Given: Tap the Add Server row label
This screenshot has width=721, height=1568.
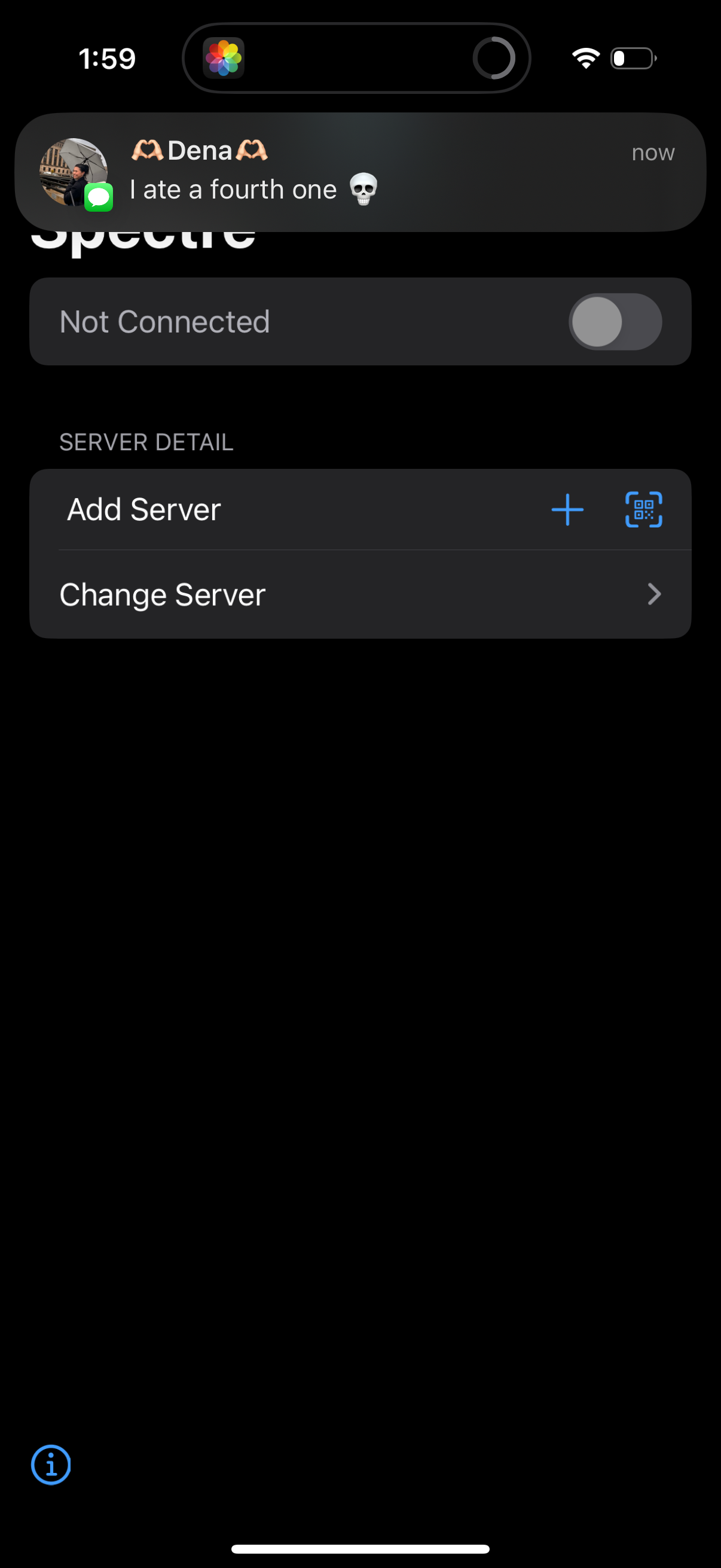Looking at the screenshot, I should (143, 510).
